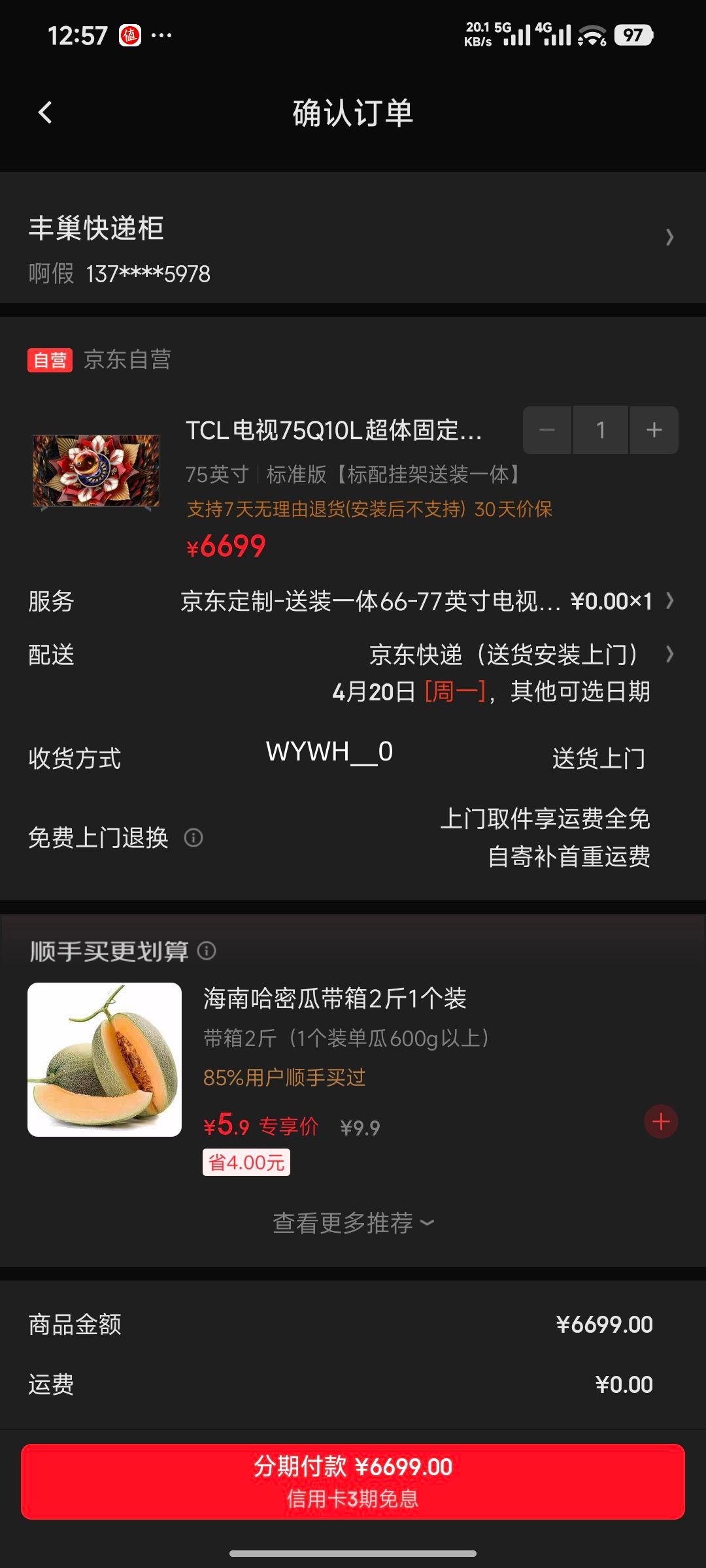Edit the quantity field showing 1
The image size is (706, 1568).
click(x=599, y=429)
